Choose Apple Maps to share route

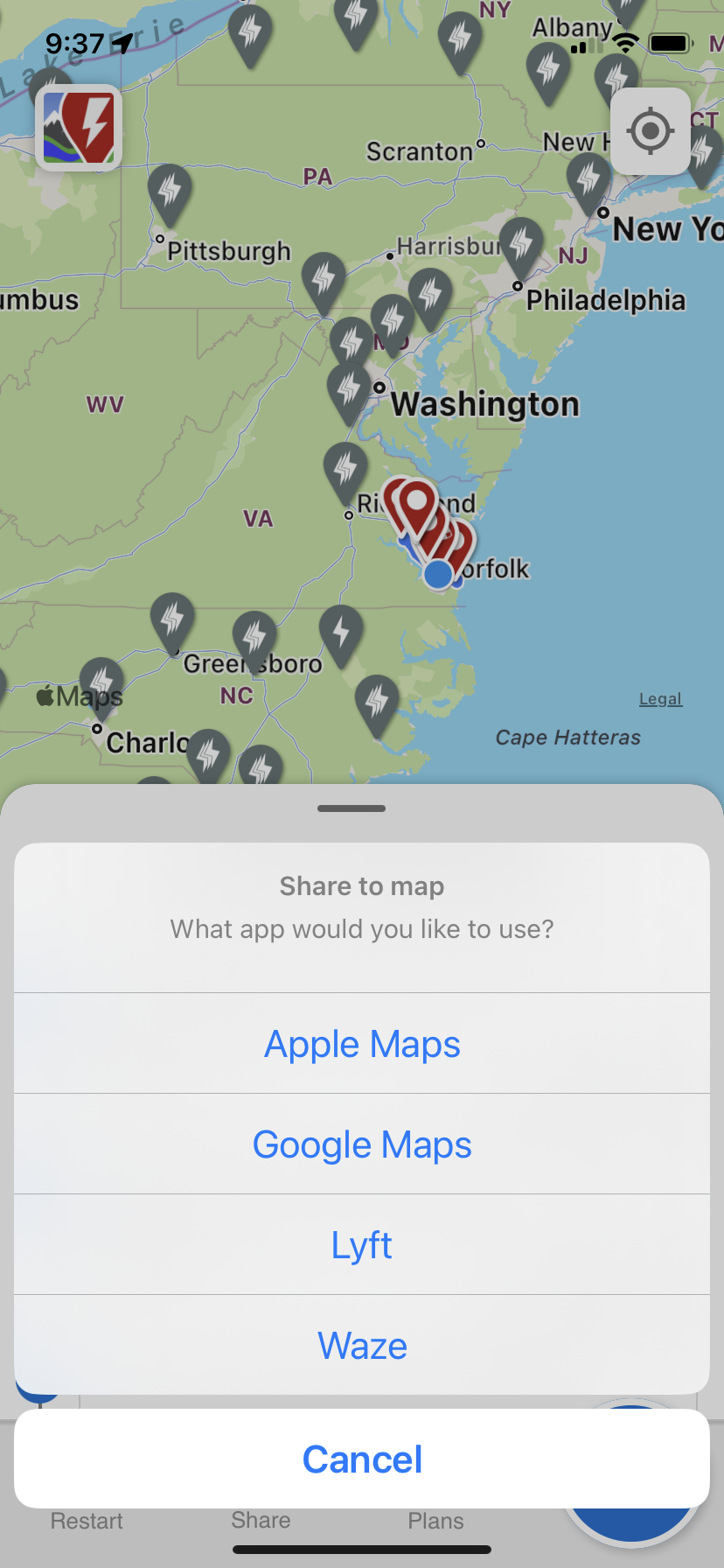tap(362, 1044)
